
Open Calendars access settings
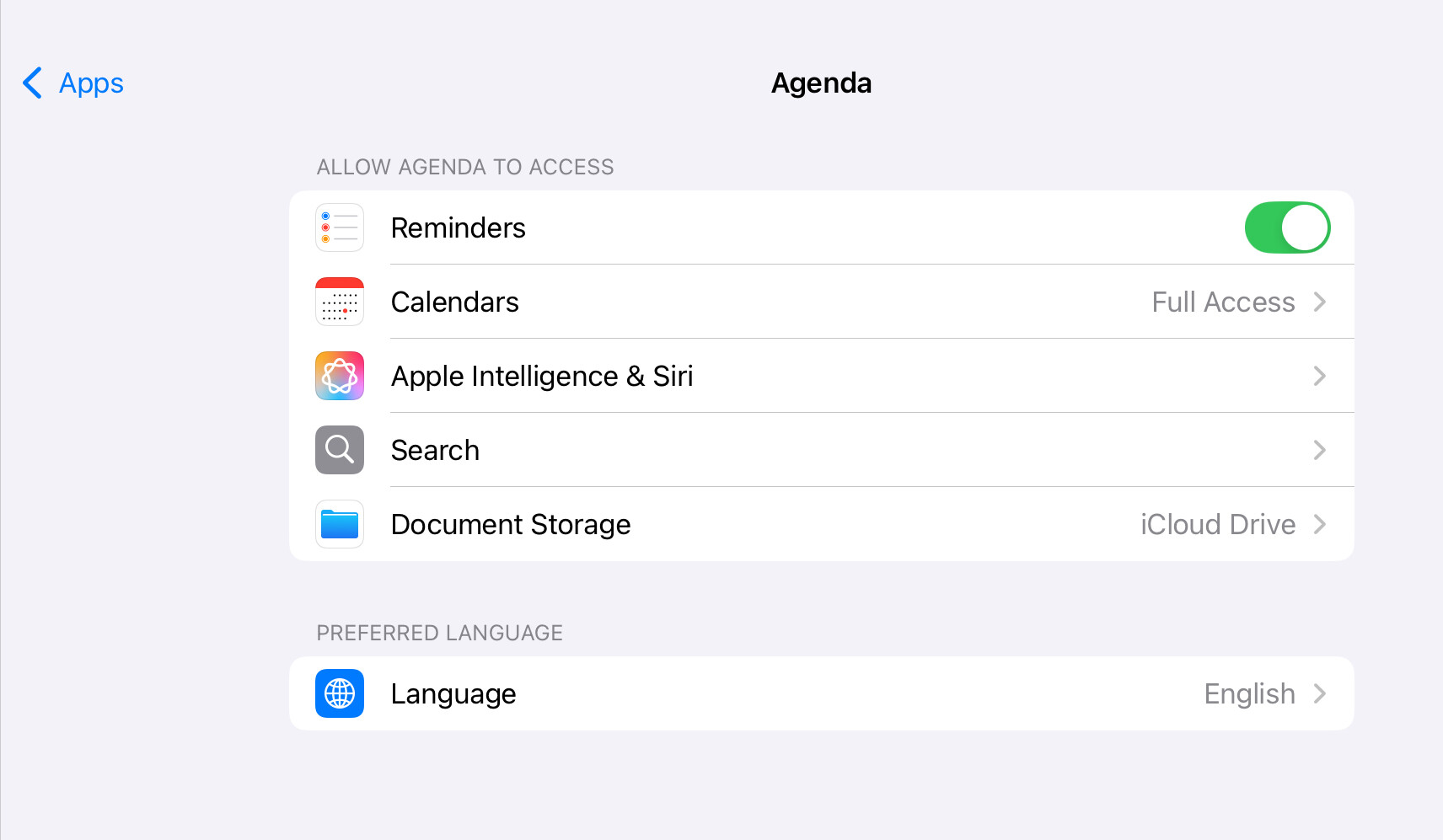tap(821, 302)
